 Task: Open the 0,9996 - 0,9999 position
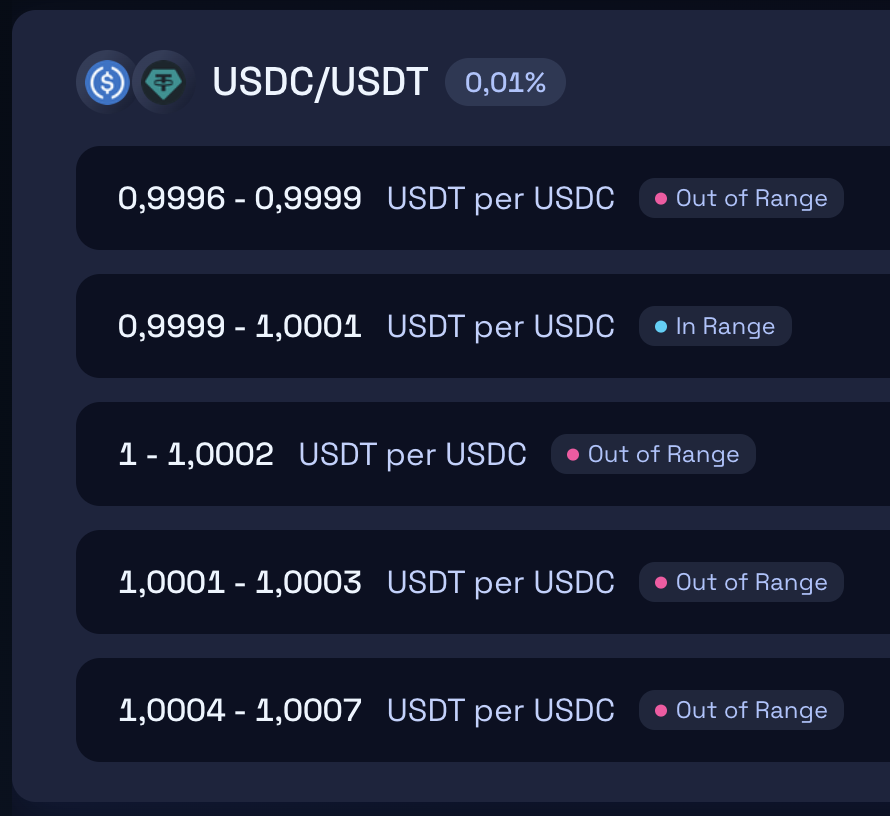[x=480, y=198]
